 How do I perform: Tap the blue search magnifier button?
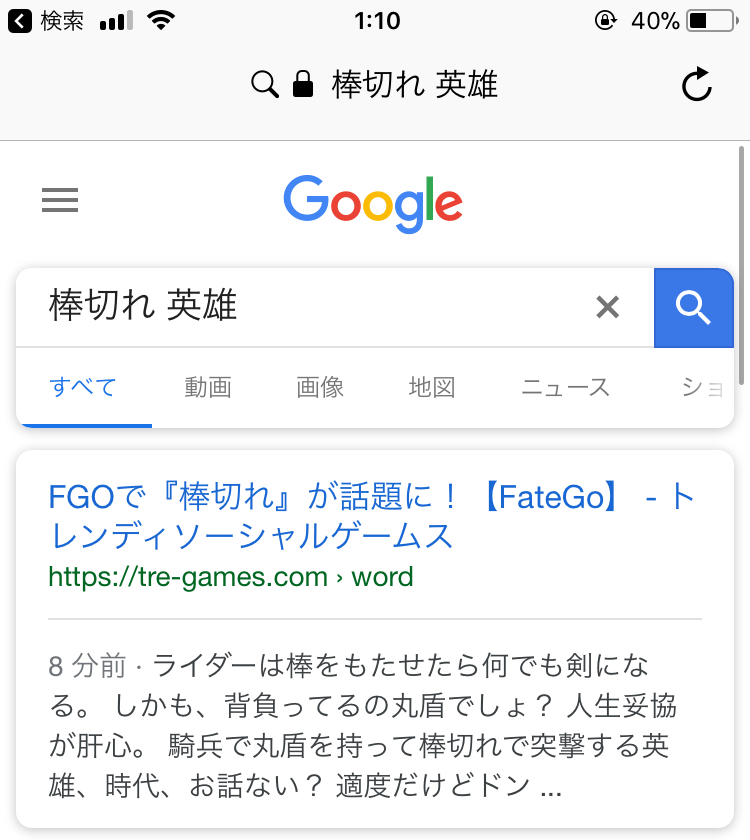click(x=693, y=307)
